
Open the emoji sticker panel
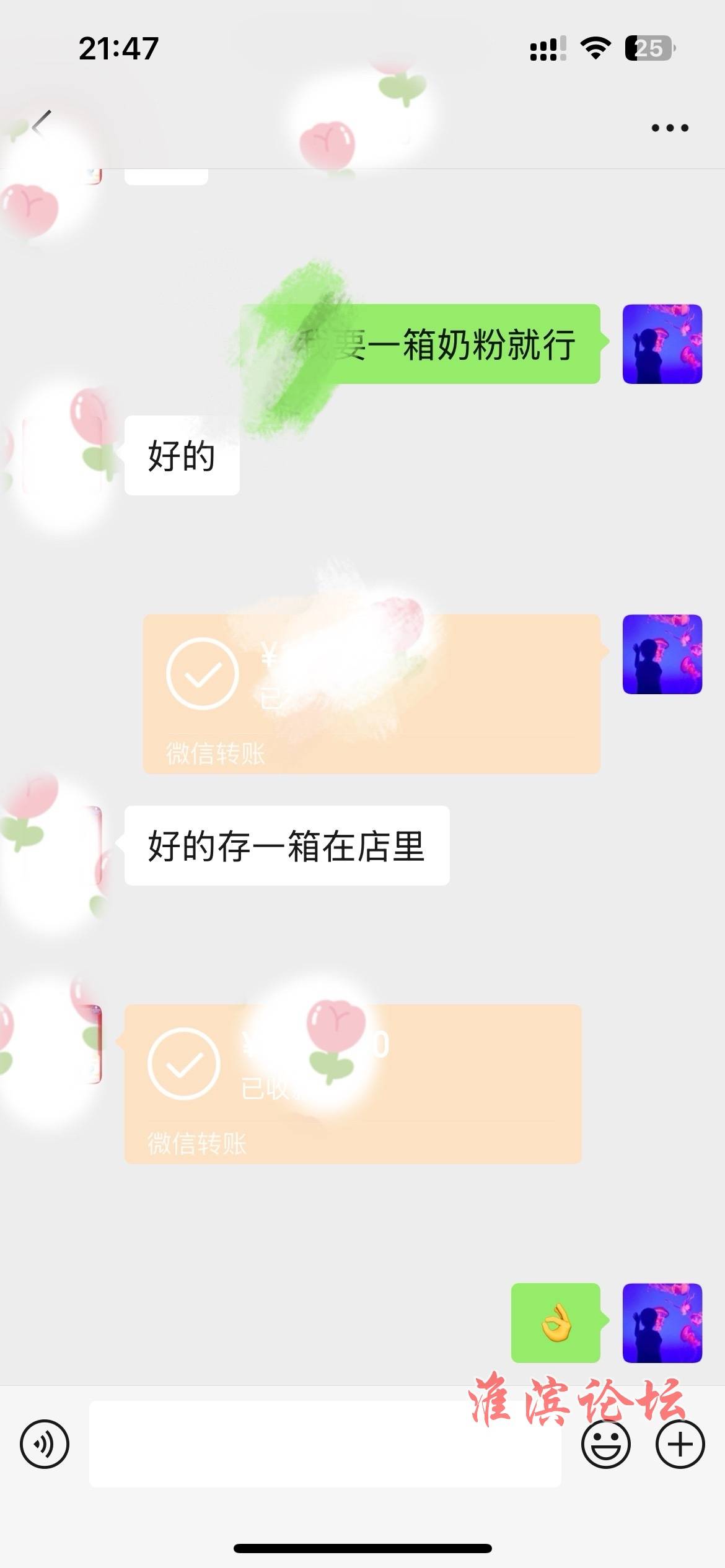coord(605,1444)
